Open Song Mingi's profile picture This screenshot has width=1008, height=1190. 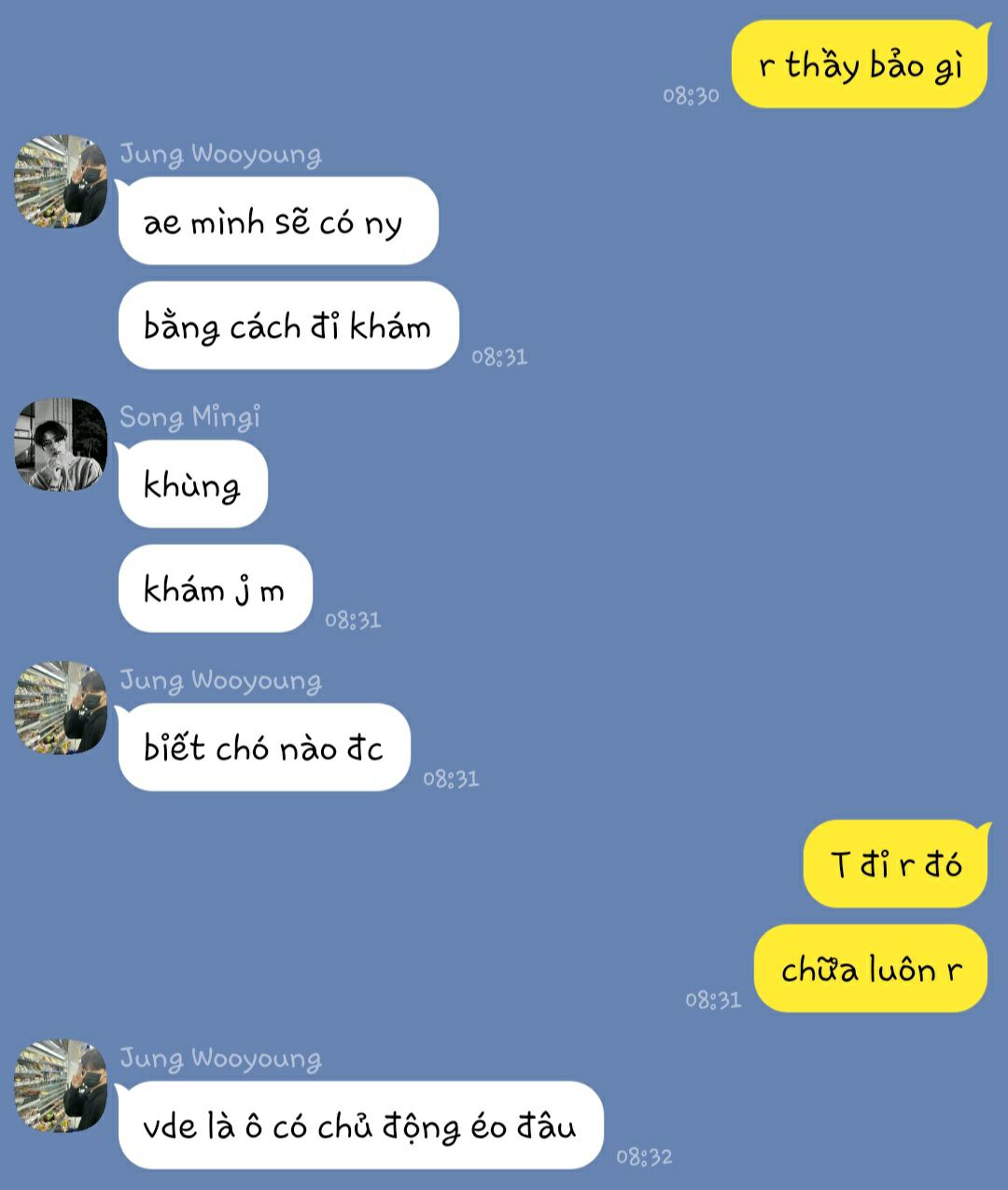(x=61, y=445)
